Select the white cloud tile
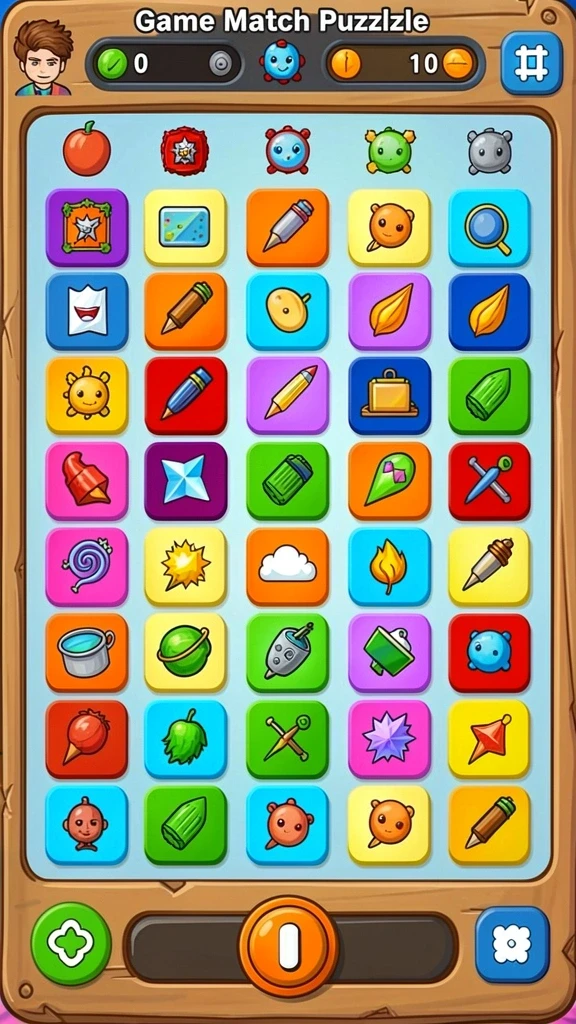Viewport: 576px width, 1024px height. 287,567
